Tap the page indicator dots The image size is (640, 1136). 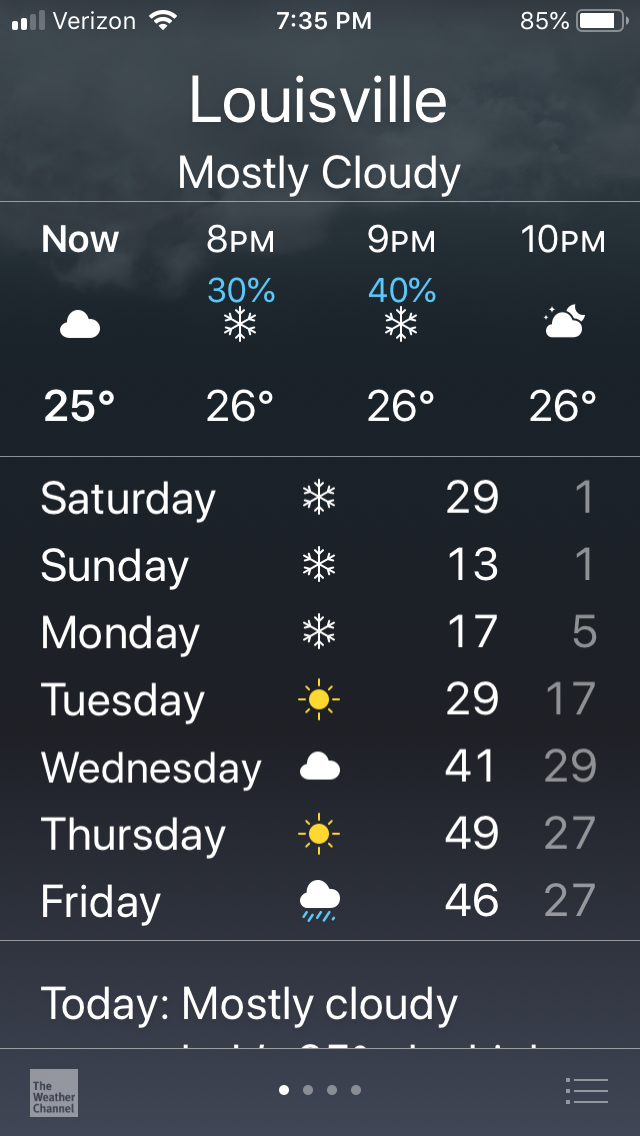(320, 1090)
